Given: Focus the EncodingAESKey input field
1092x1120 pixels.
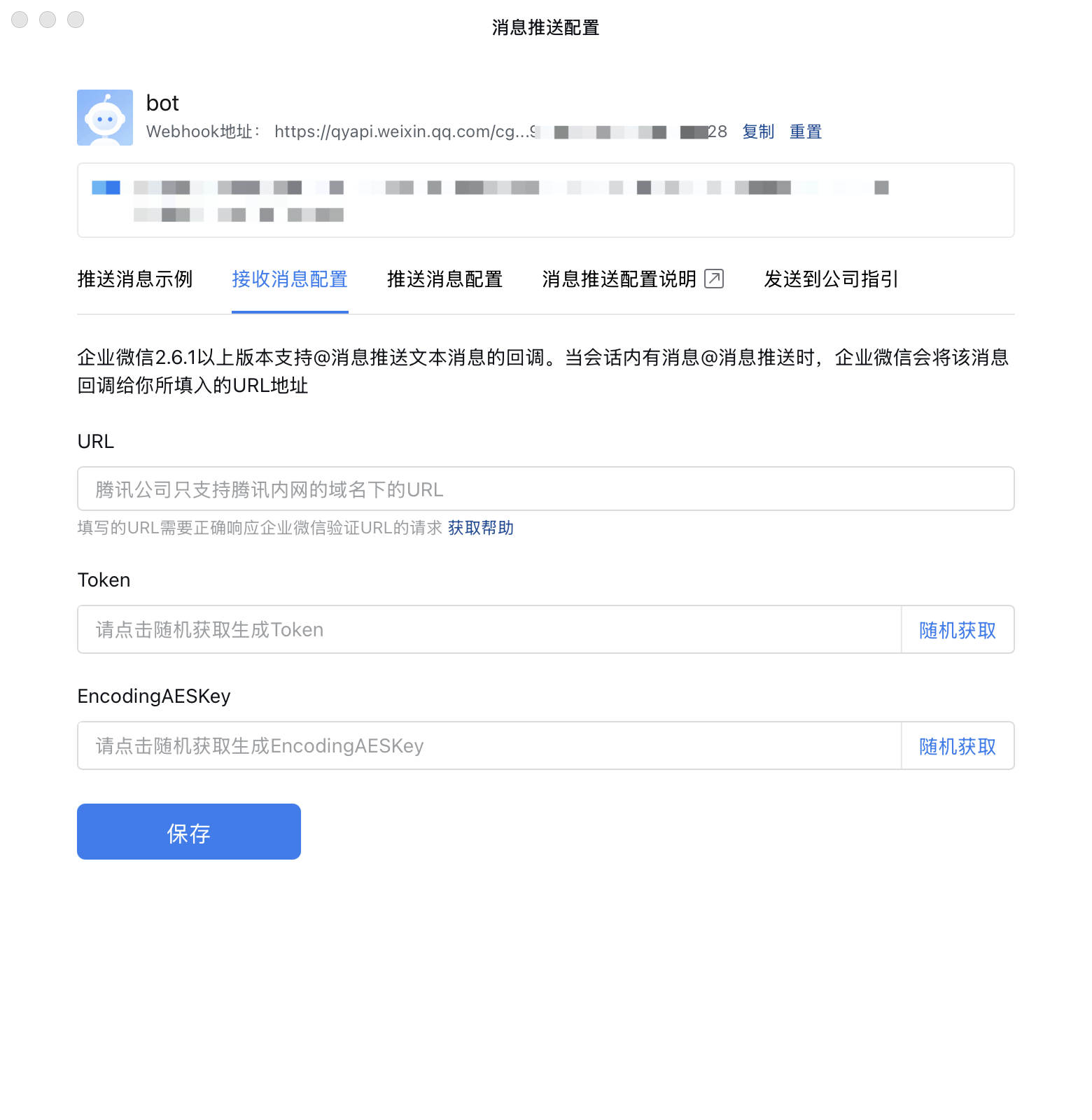Looking at the screenshot, I should (x=489, y=746).
